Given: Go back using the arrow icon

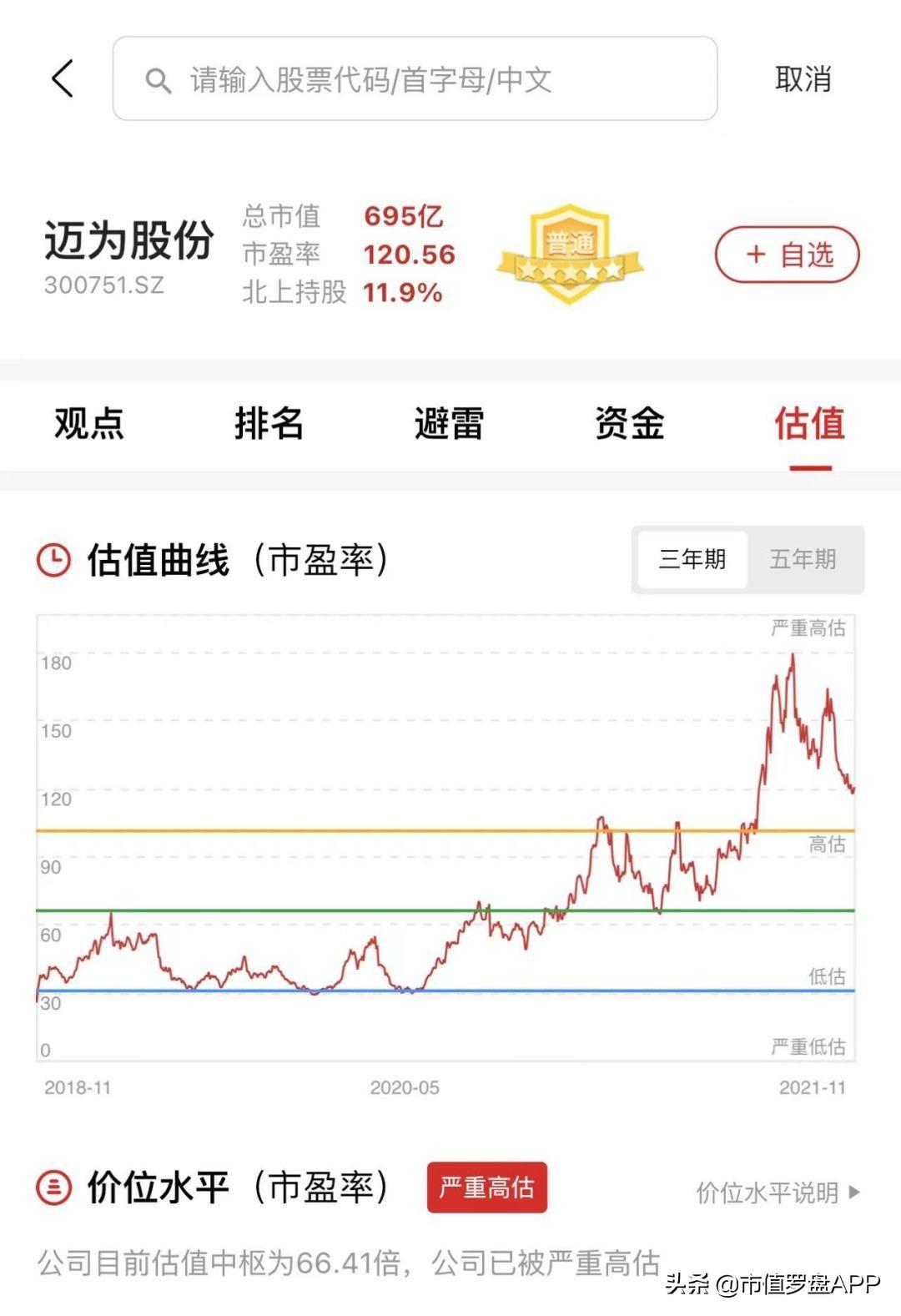Looking at the screenshot, I should click(63, 78).
